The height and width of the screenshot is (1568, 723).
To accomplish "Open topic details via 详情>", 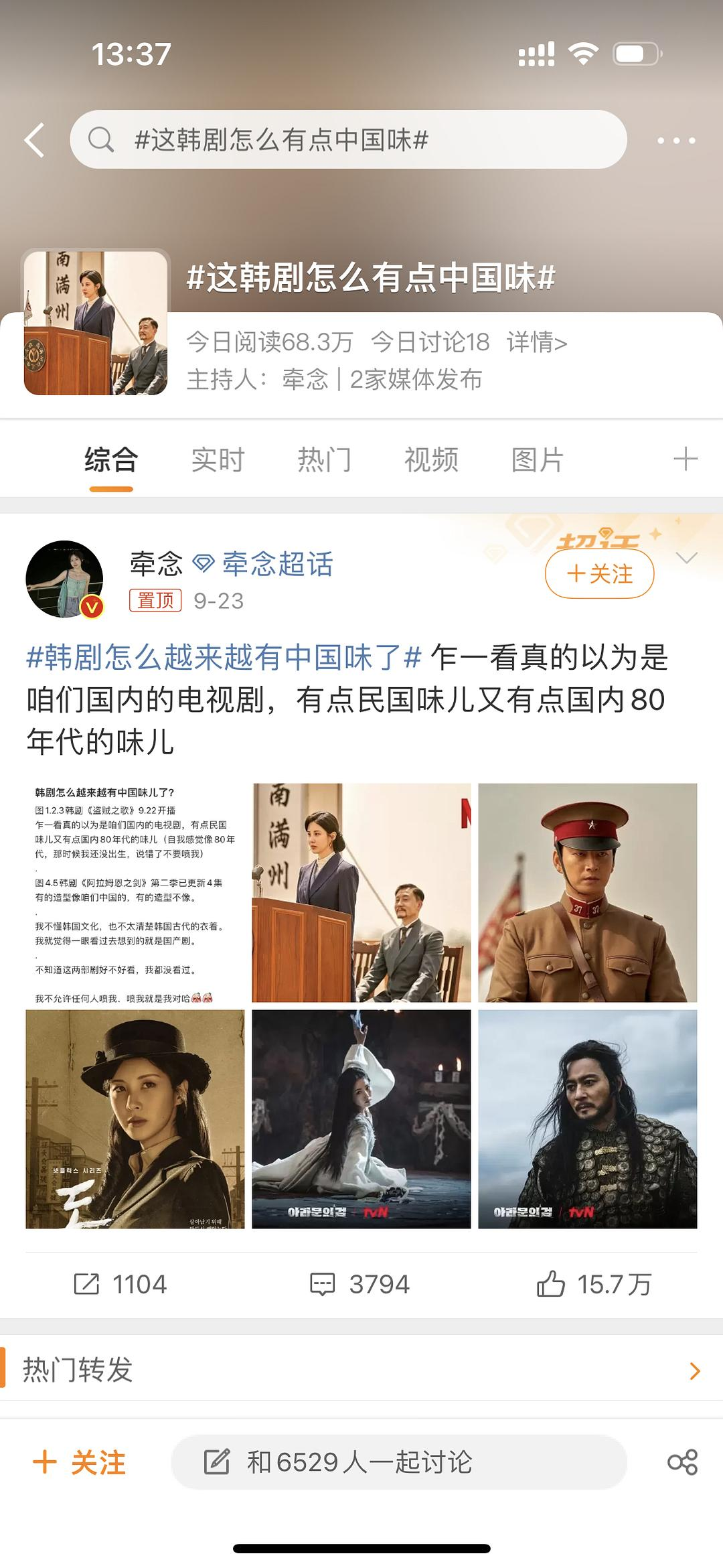I will coord(537,342).
